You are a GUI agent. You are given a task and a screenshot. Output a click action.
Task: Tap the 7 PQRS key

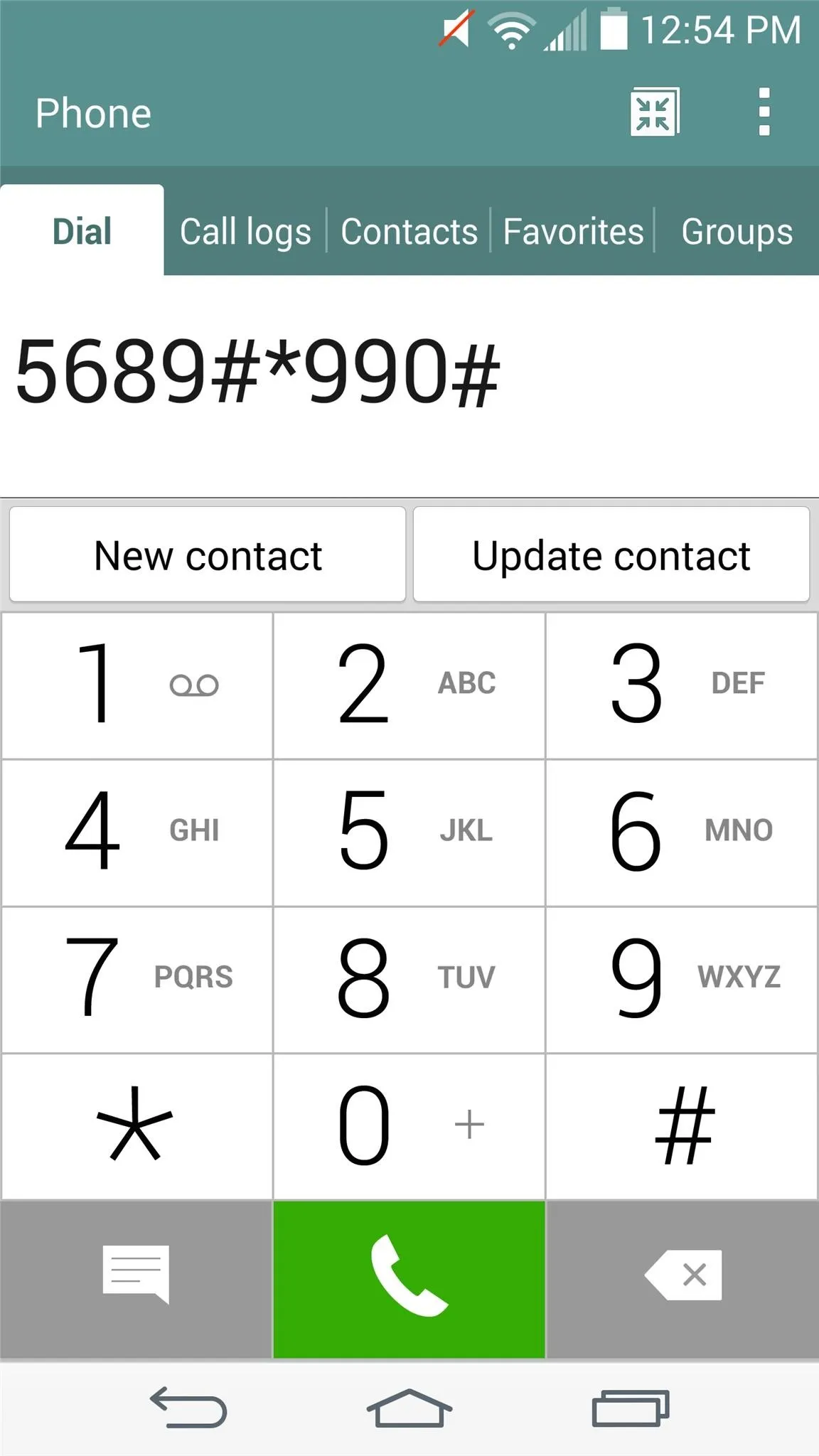coord(137,980)
